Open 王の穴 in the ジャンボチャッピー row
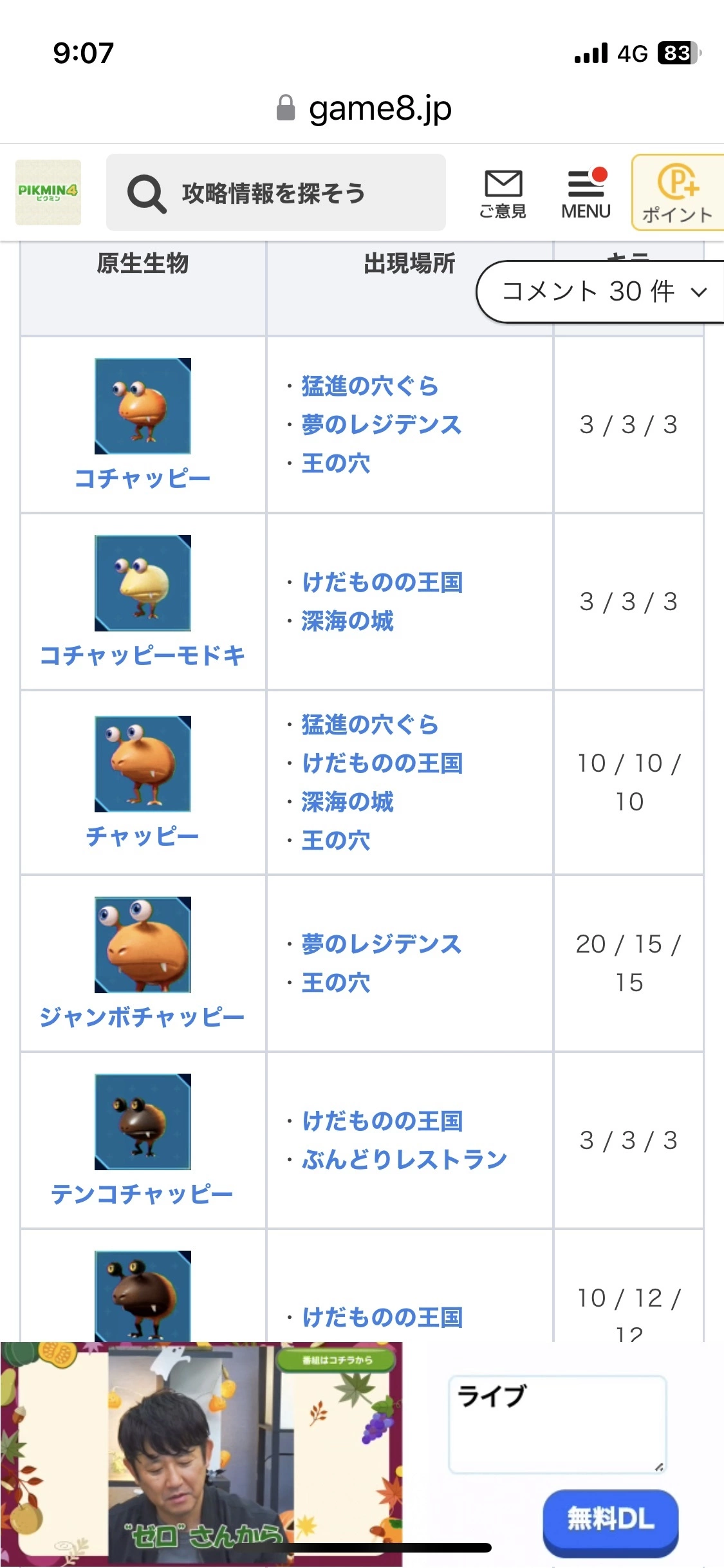The width and height of the screenshot is (724, 1568). [336, 983]
